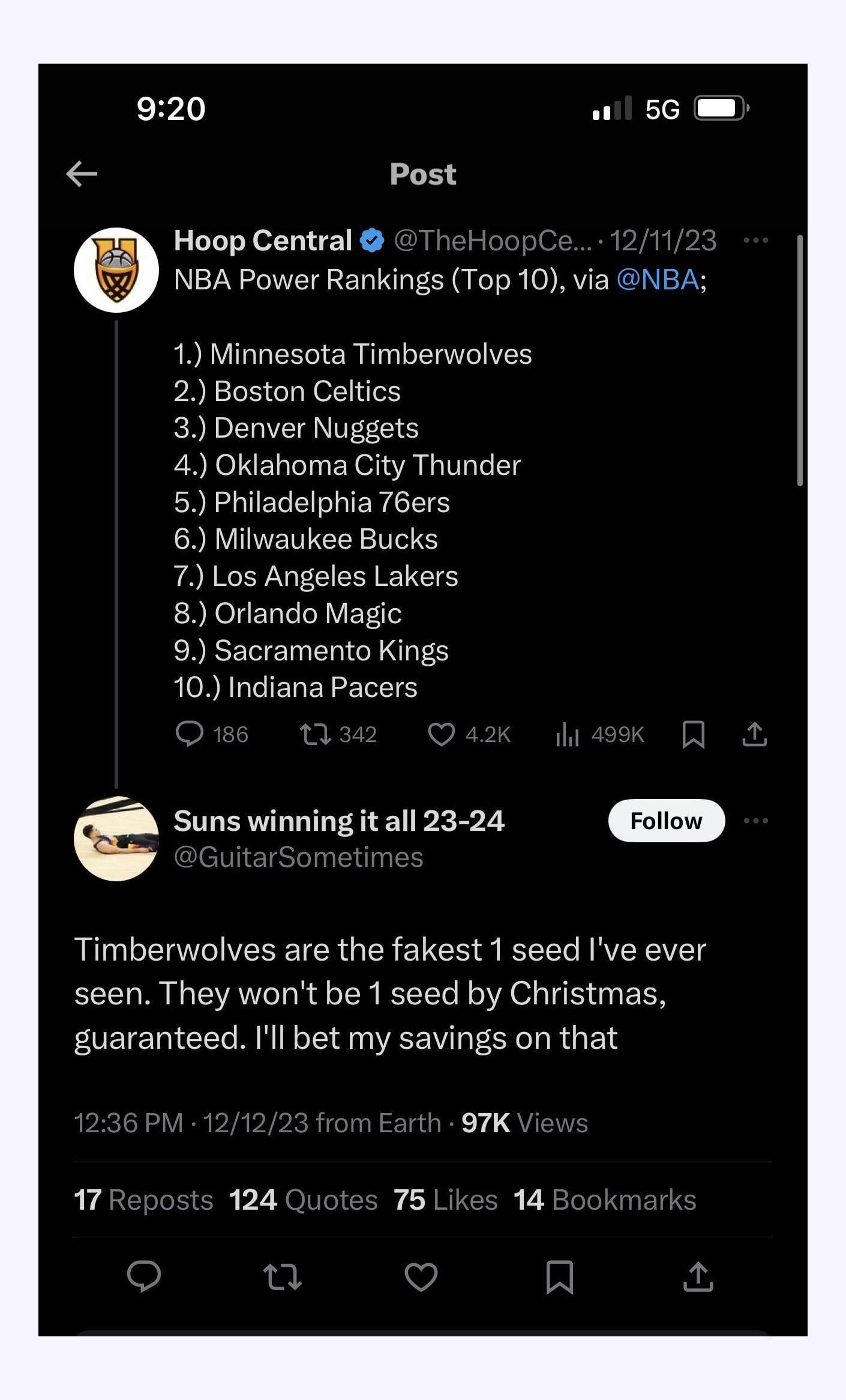This screenshot has width=846, height=1400.
Task: Open overflow menu on Hoop Central's post
Action: point(755,241)
